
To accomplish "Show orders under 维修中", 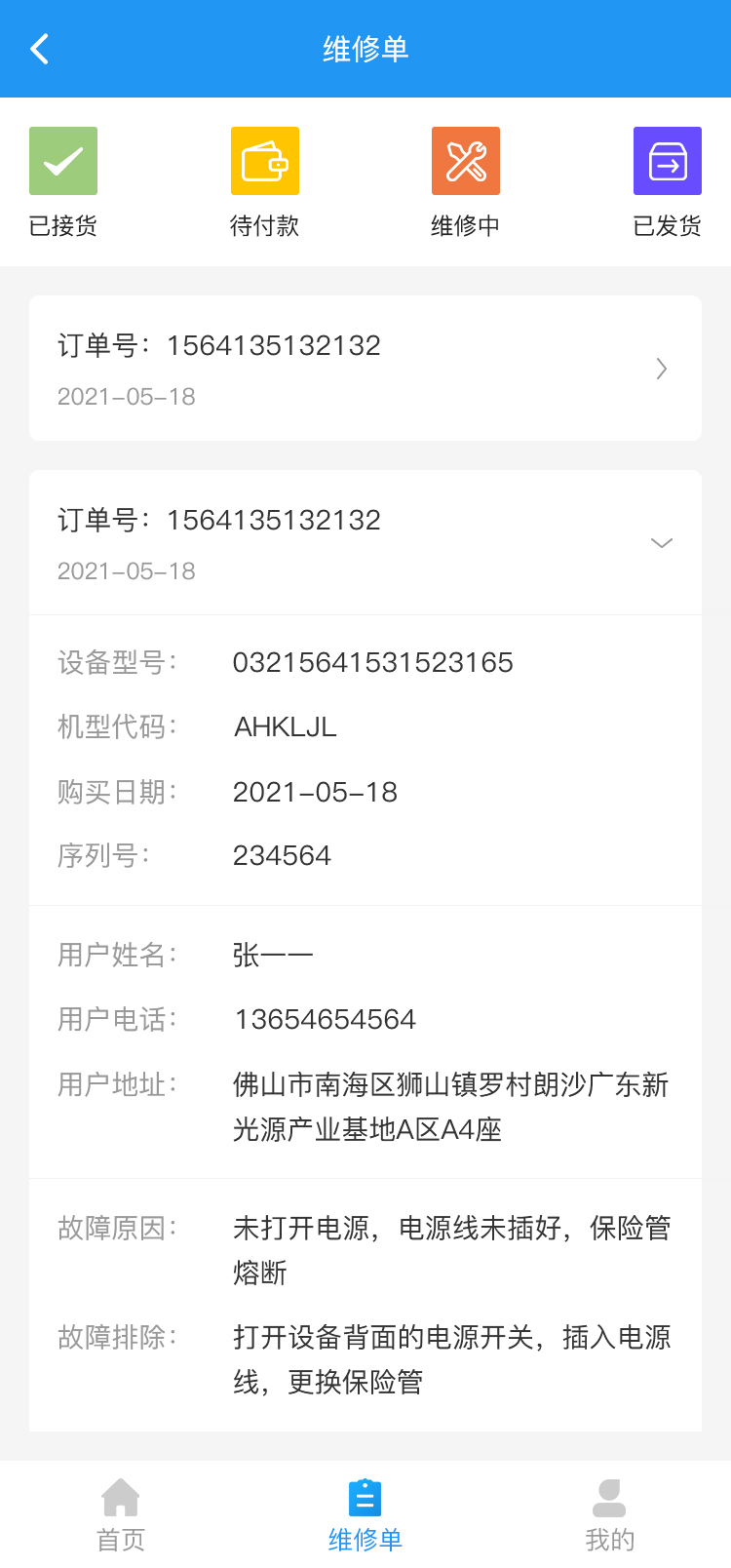I will coord(466,181).
